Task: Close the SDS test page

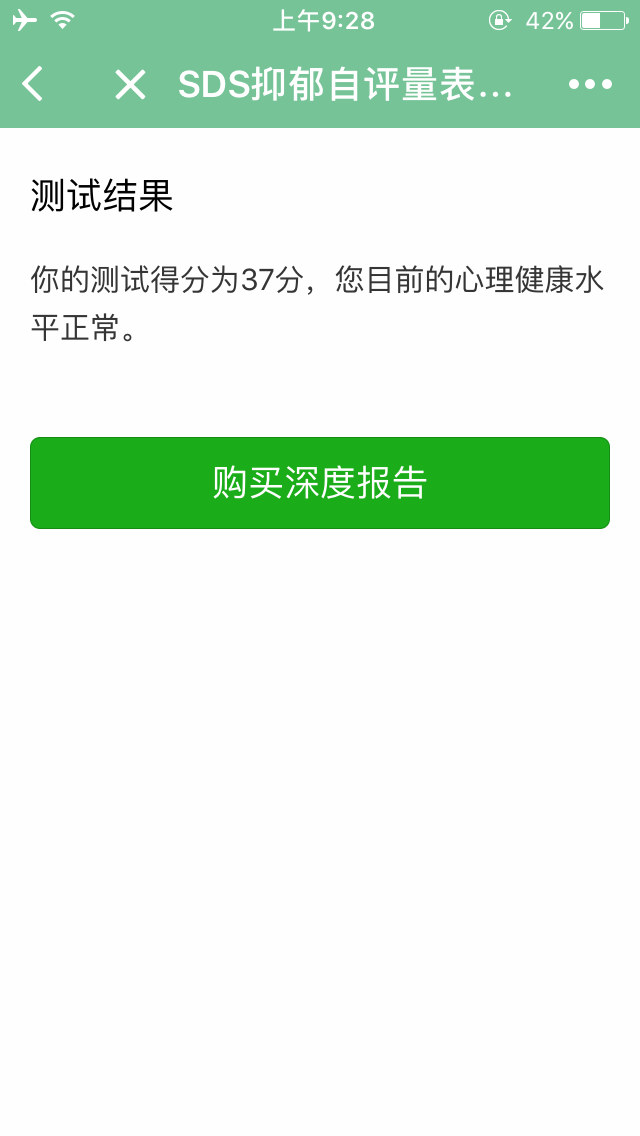Action: (130, 84)
